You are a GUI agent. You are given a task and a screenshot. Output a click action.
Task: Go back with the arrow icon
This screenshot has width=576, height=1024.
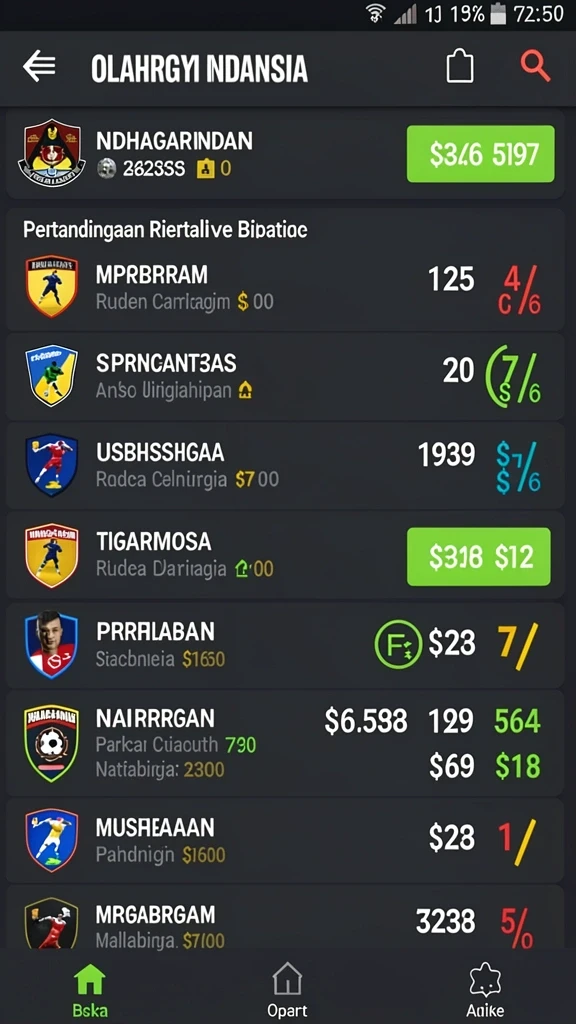click(39, 67)
